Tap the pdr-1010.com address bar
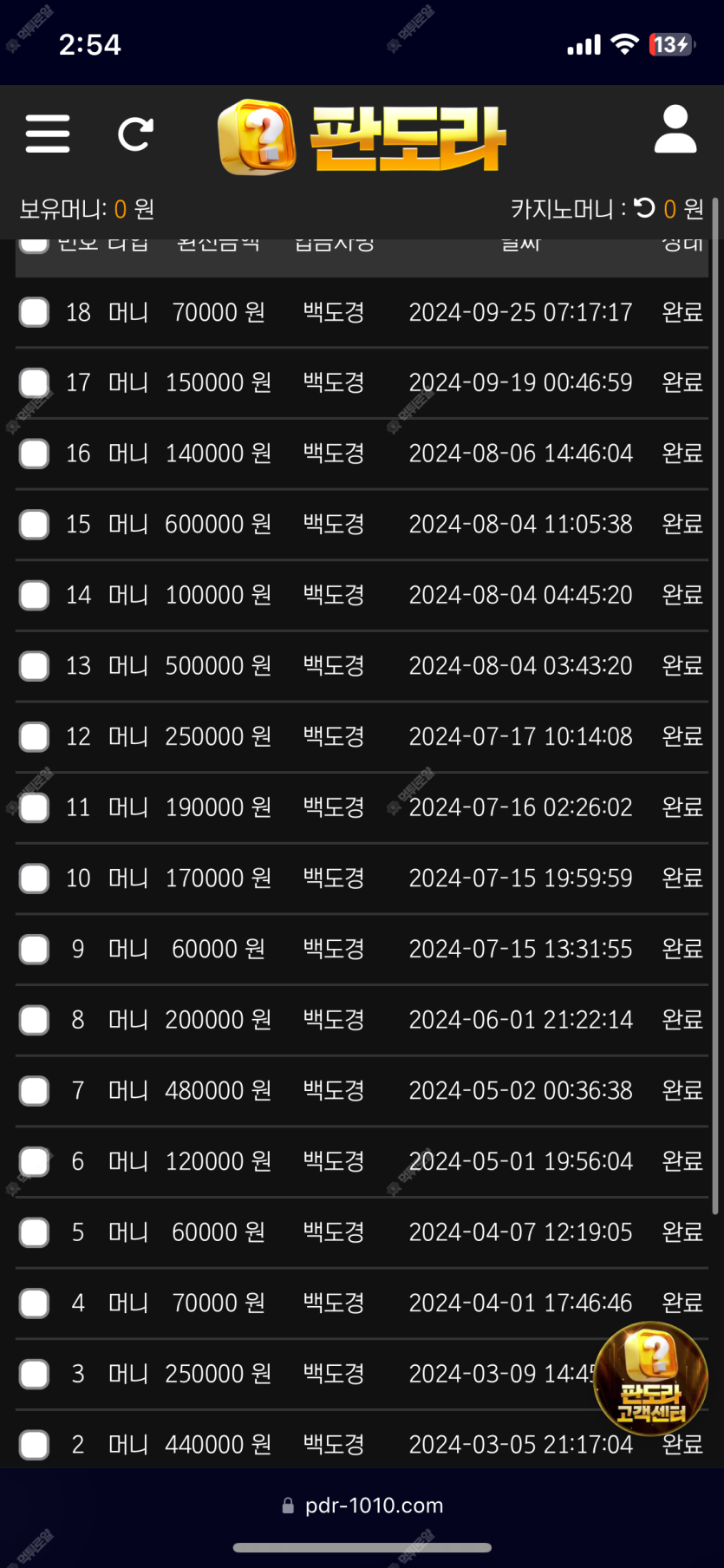The height and width of the screenshot is (1568, 724). click(x=362, y=1506)
